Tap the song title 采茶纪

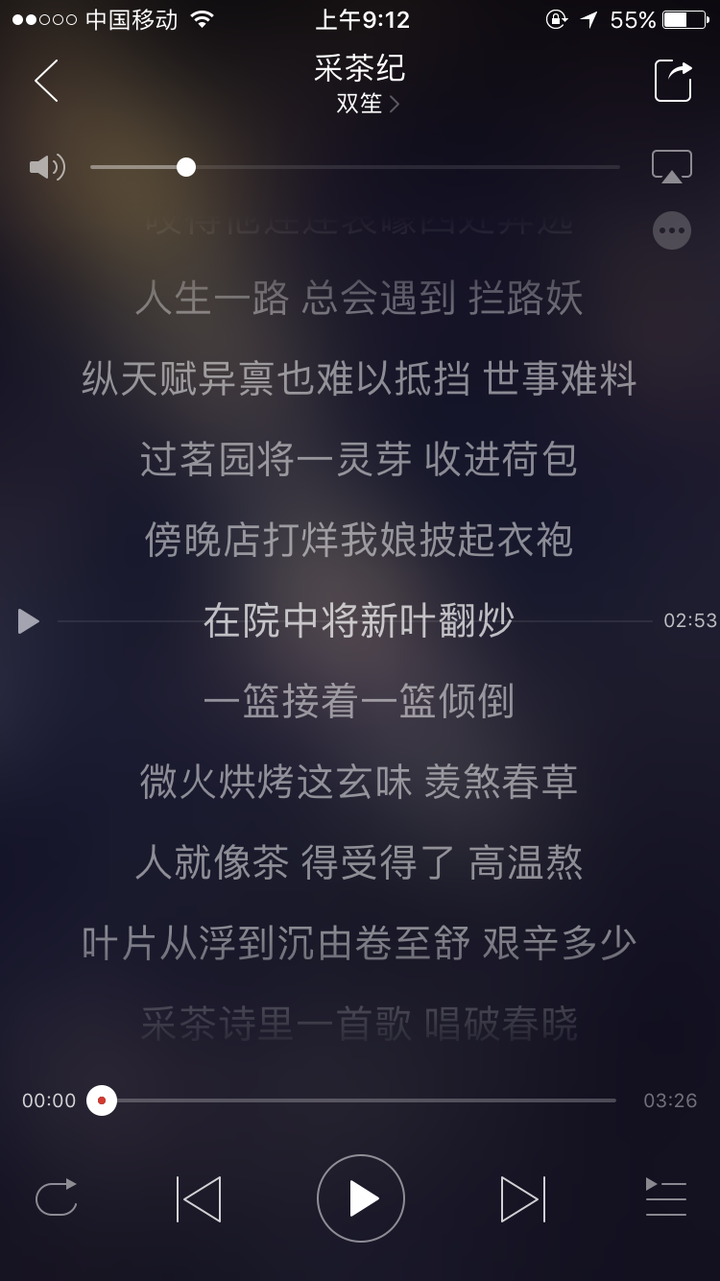pos(360,68)
